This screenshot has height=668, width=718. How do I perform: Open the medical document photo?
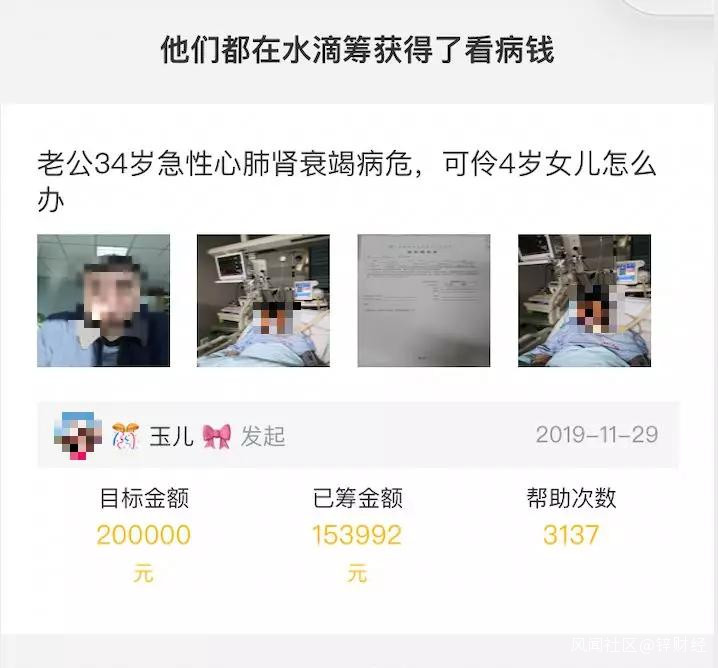[424, 300]
